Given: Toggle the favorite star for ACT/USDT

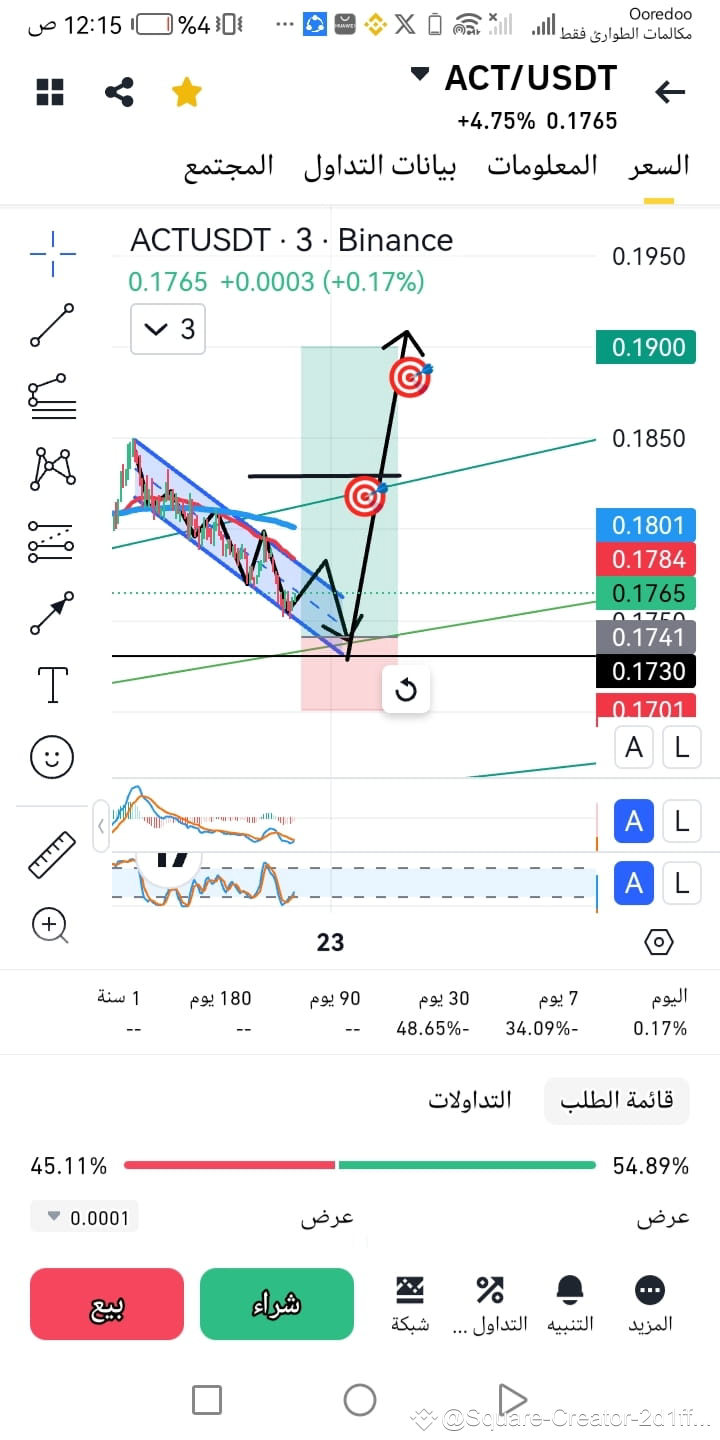Looking at the screenshot, I should [185, 92].
